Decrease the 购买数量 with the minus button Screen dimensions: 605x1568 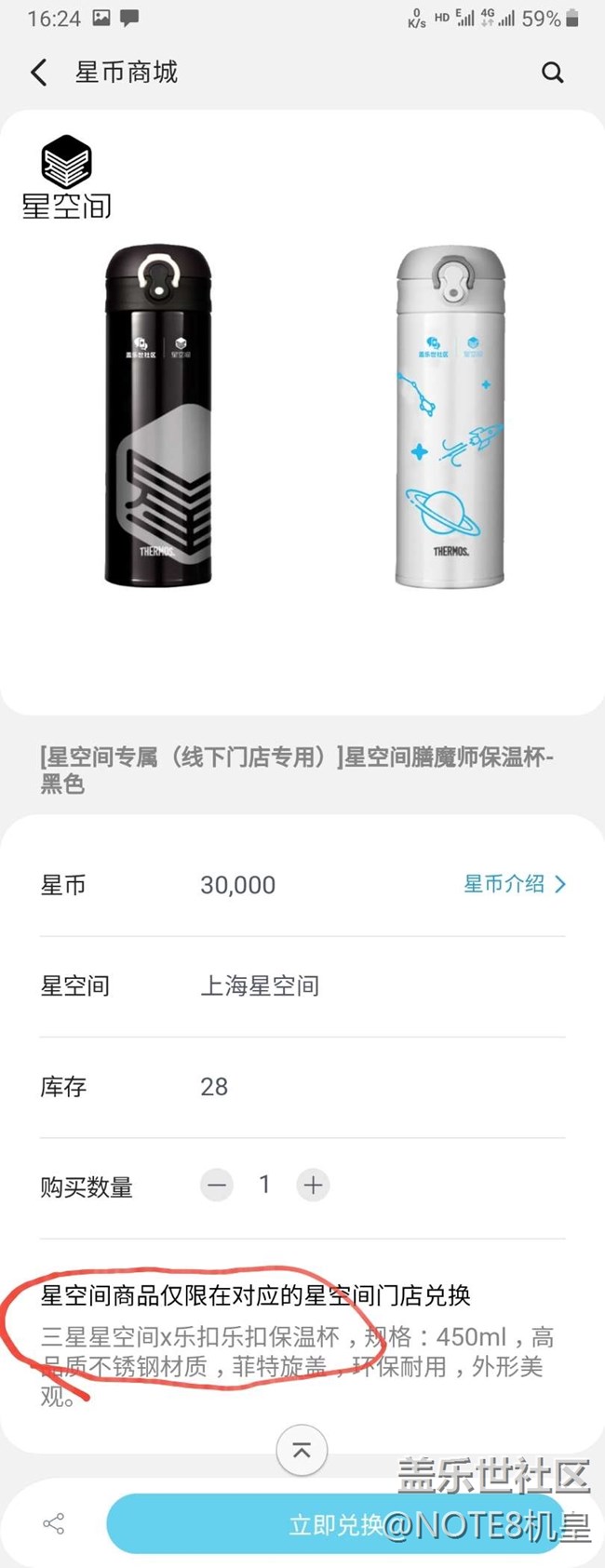[x=217, y=1185]
